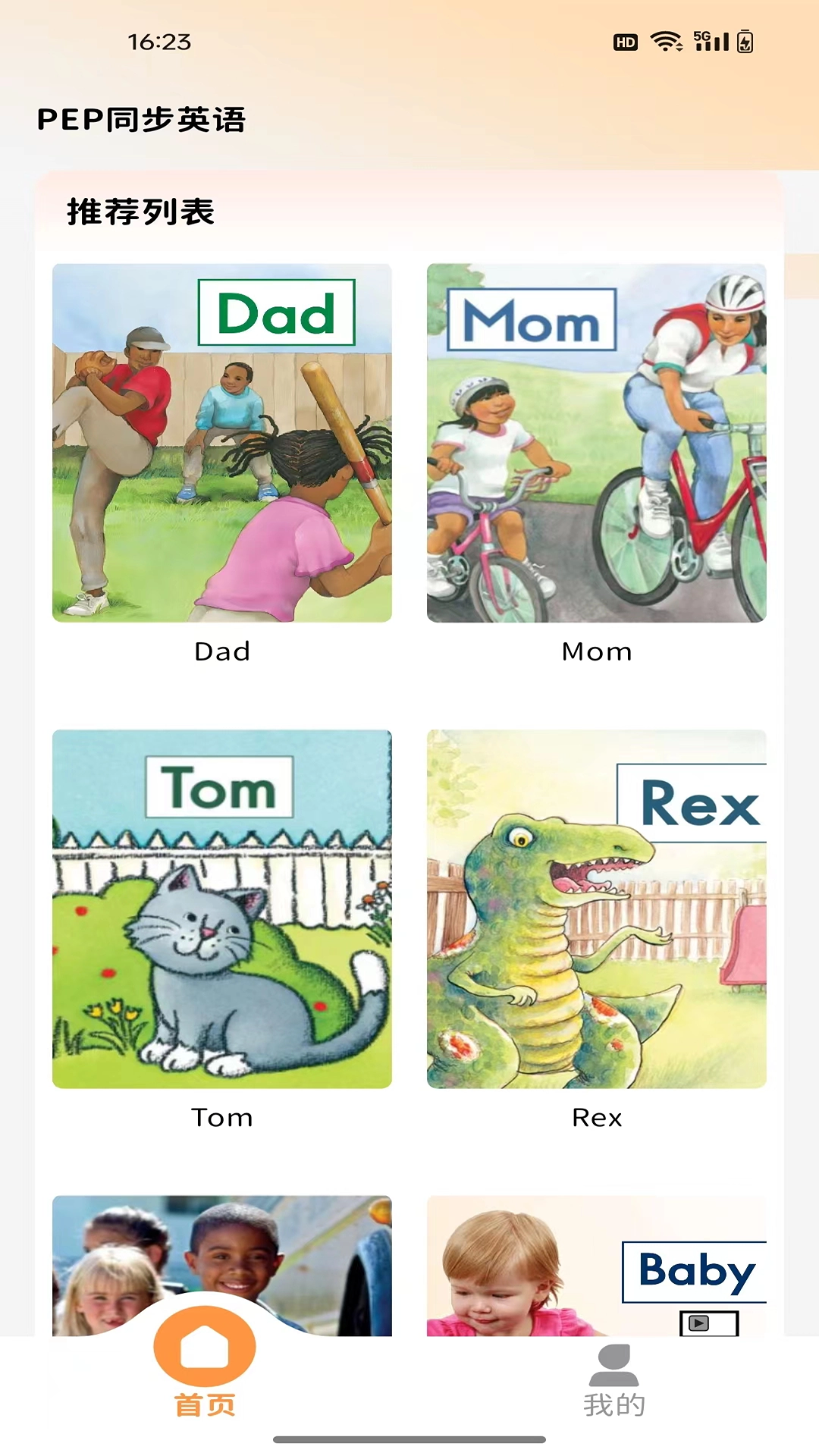View the Rex dinosaur book
This screenshot has height=1456, width=819.
[596, 908]
